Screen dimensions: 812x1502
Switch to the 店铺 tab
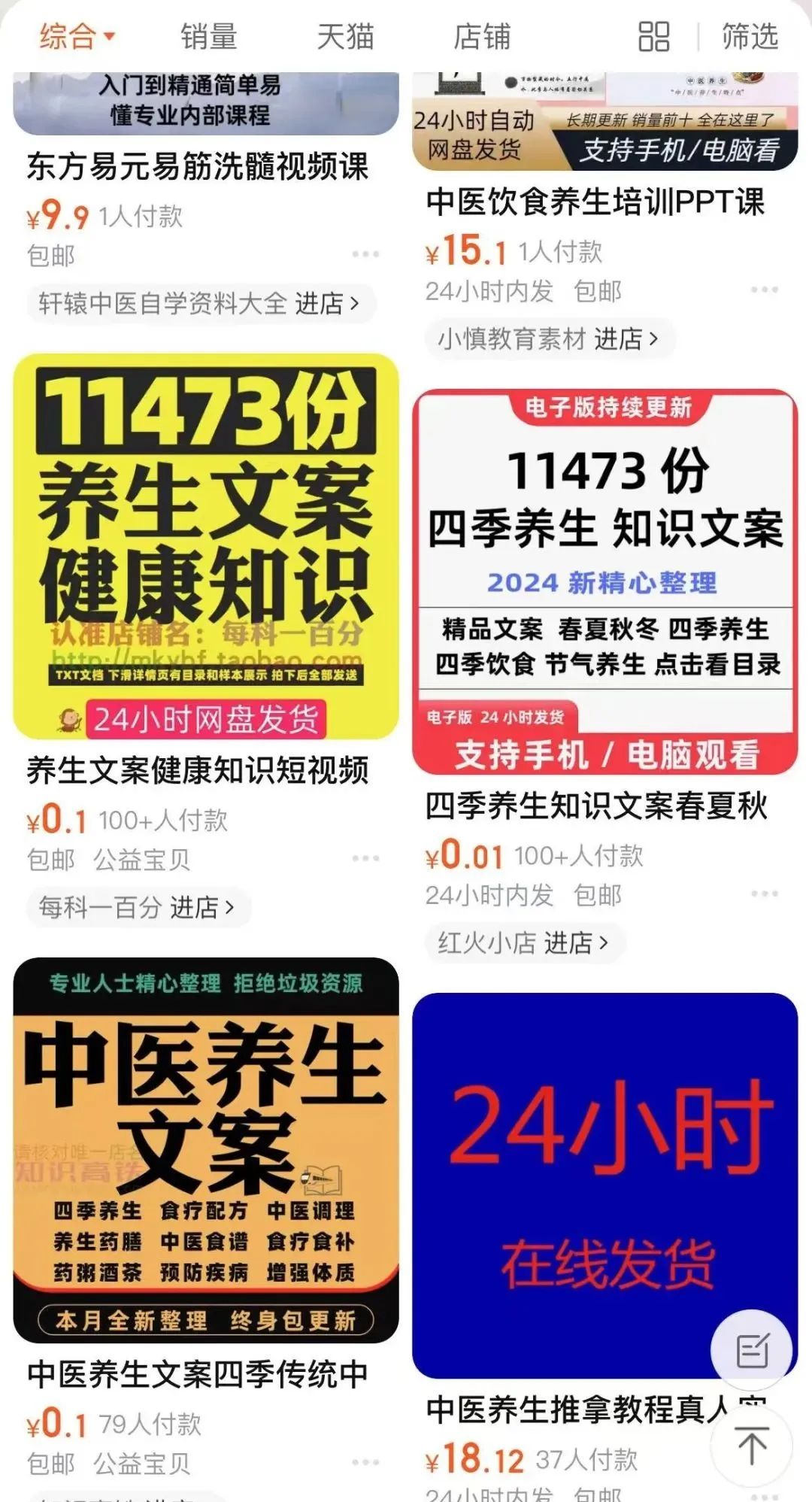(482, 35)
